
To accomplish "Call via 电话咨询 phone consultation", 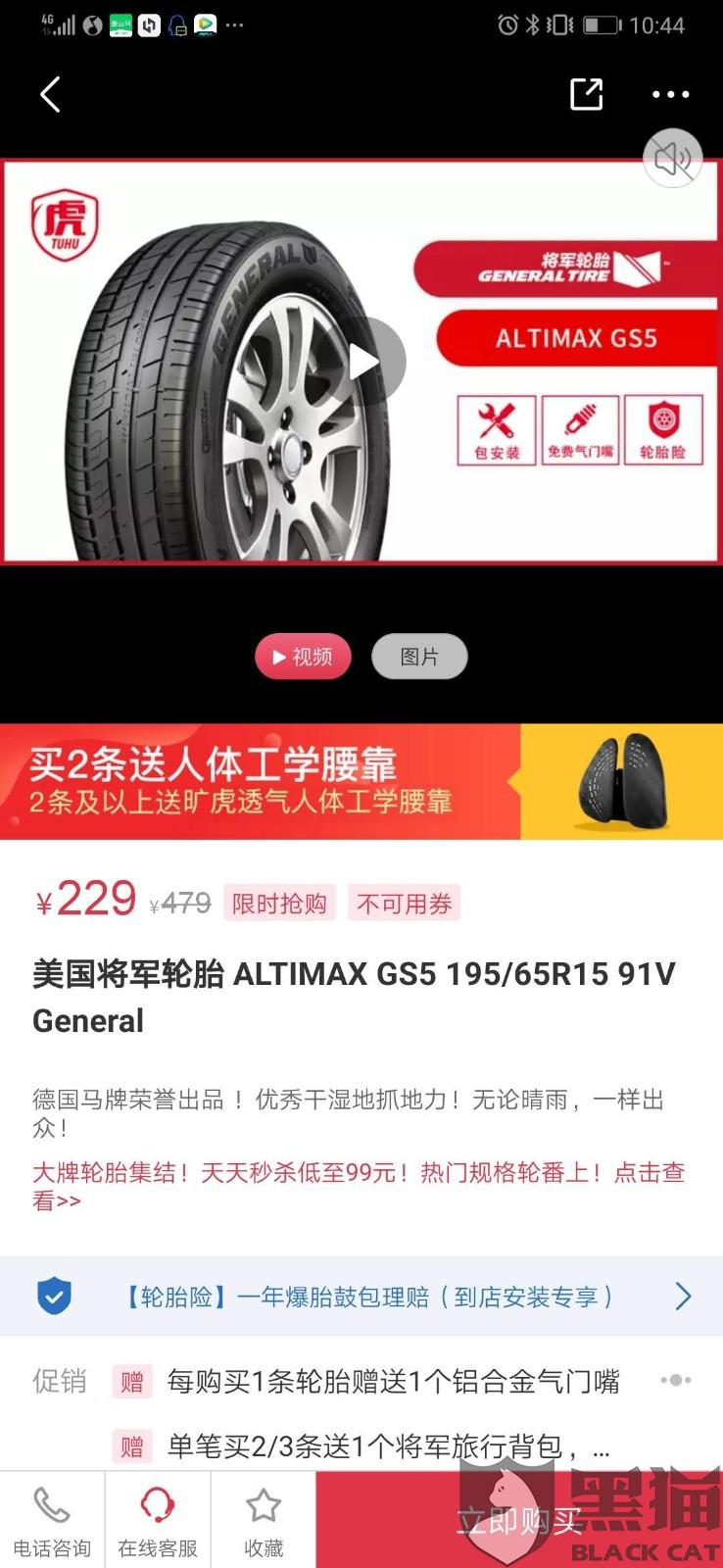I will (52, 1520).
